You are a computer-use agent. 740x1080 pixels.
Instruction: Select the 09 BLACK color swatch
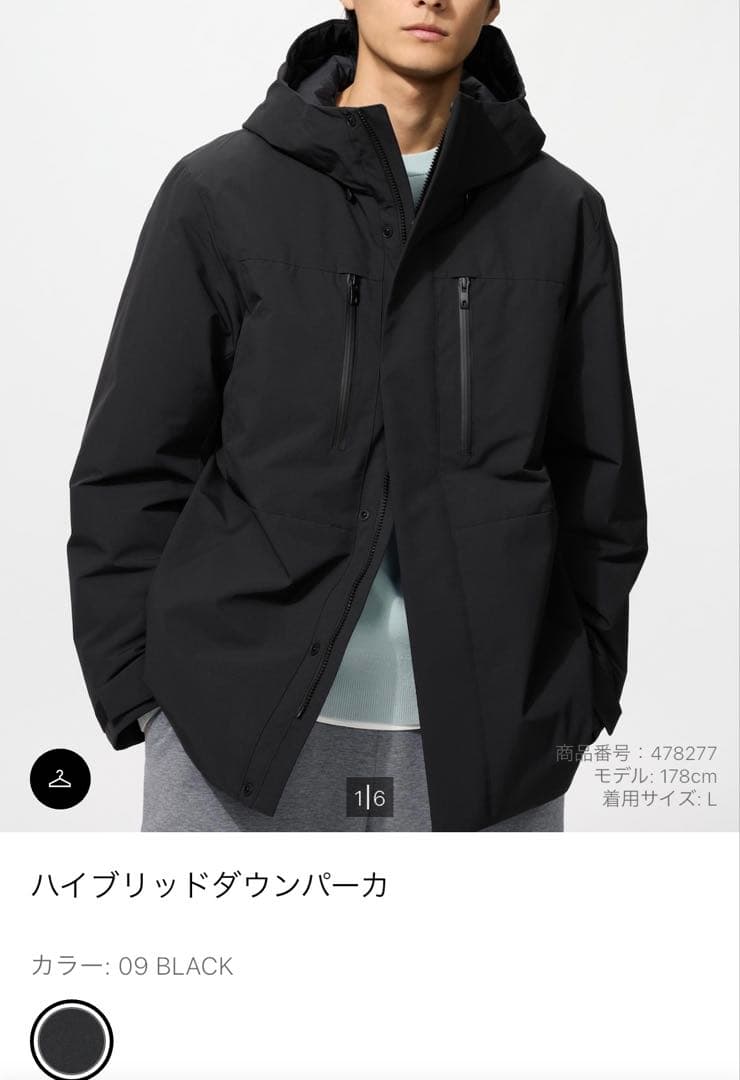click(x=71, y=1040)
